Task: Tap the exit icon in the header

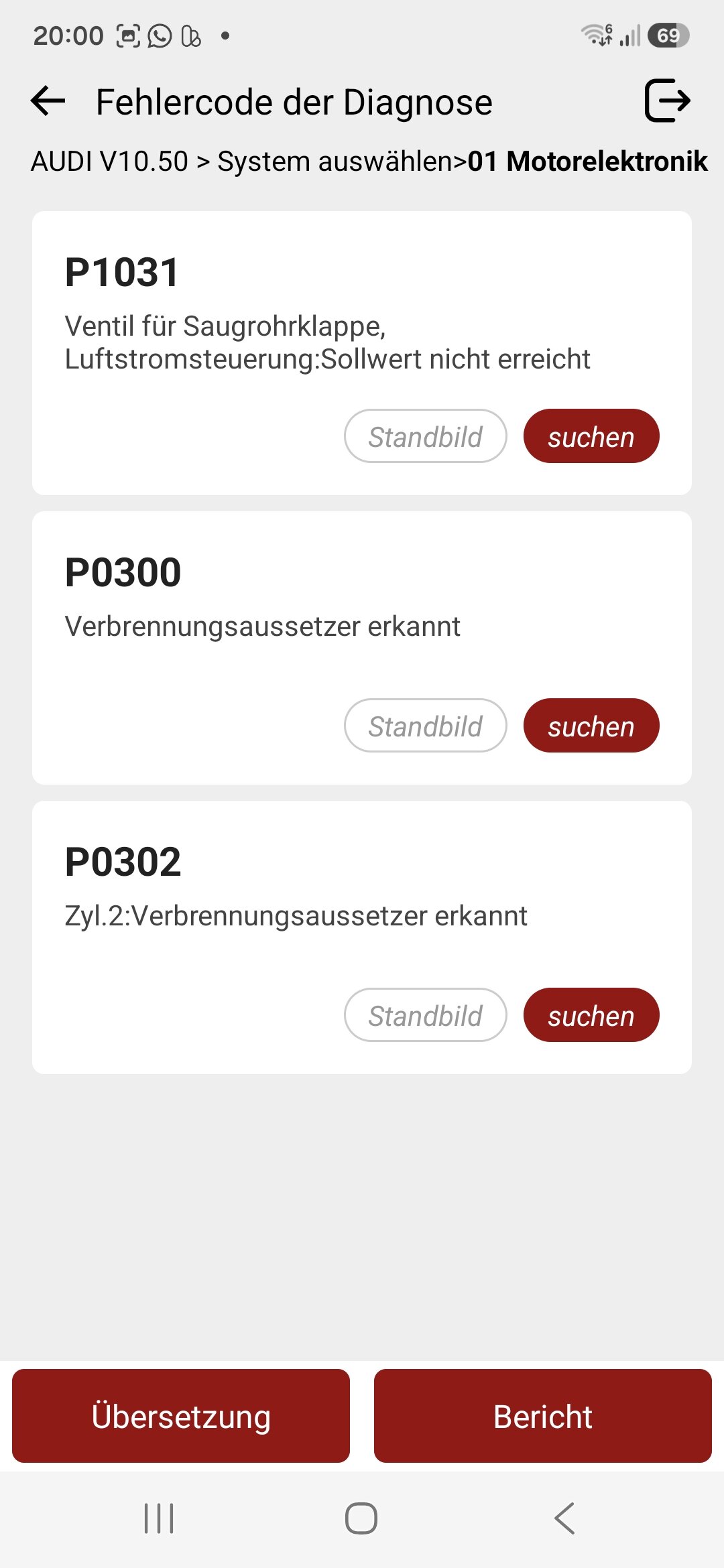Action: tap(668, 101)
